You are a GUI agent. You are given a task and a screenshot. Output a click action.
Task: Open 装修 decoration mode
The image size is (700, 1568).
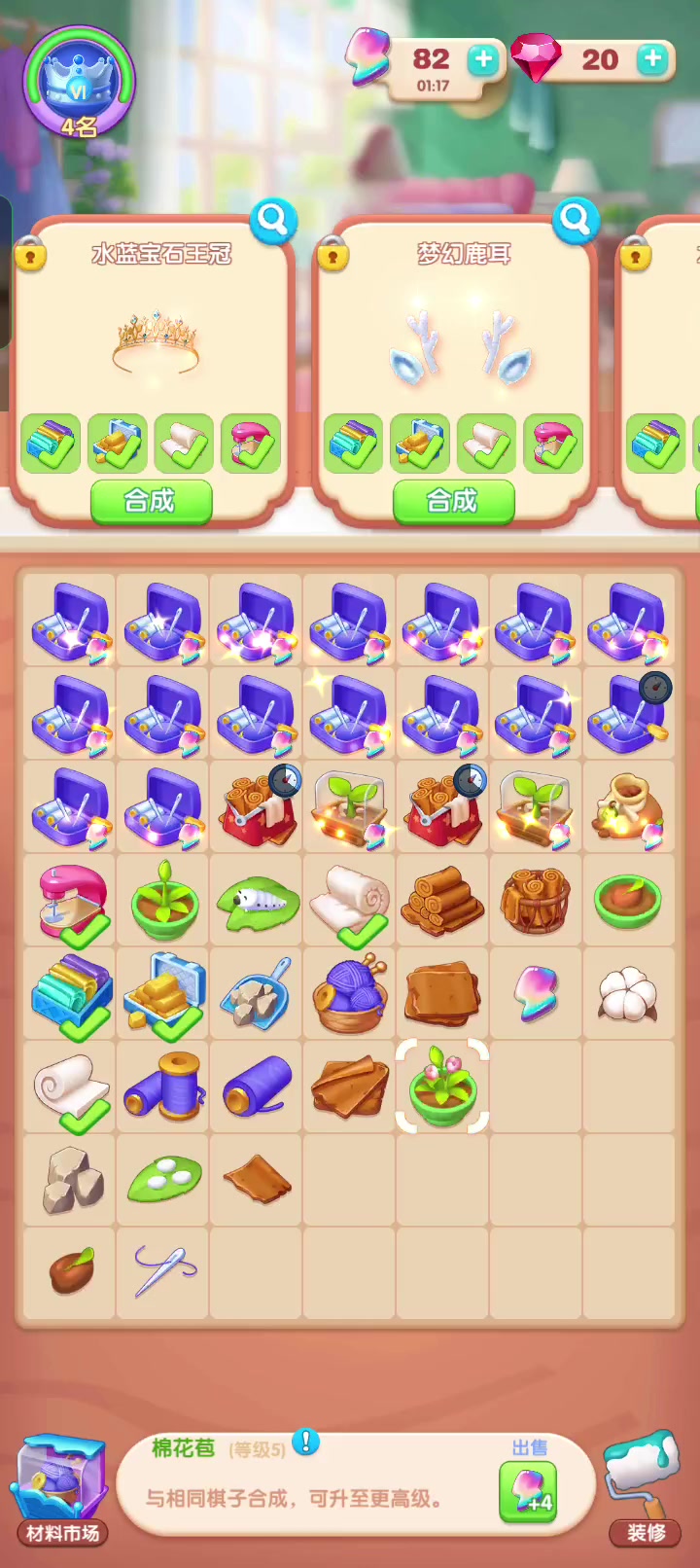[644, 1487]
